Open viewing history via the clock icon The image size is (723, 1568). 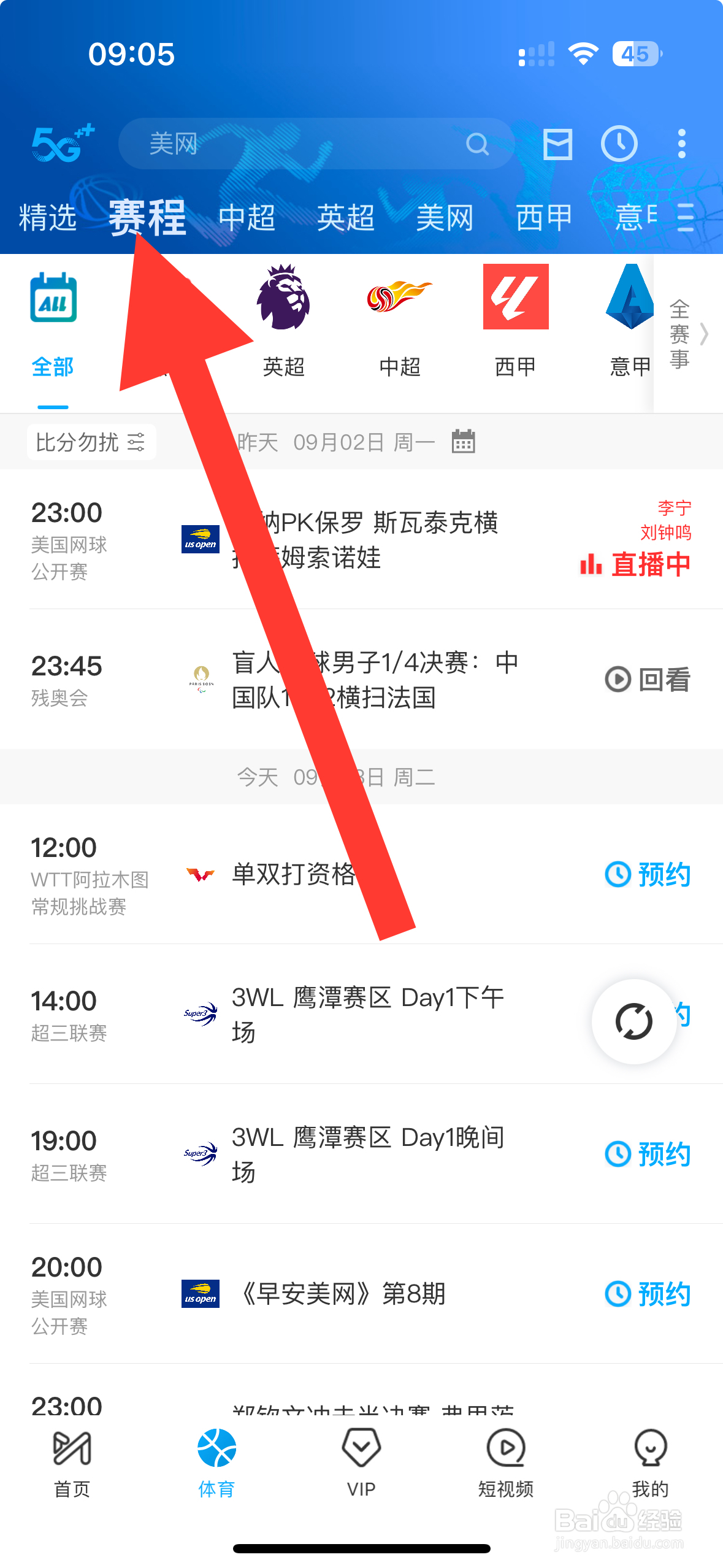620,144
